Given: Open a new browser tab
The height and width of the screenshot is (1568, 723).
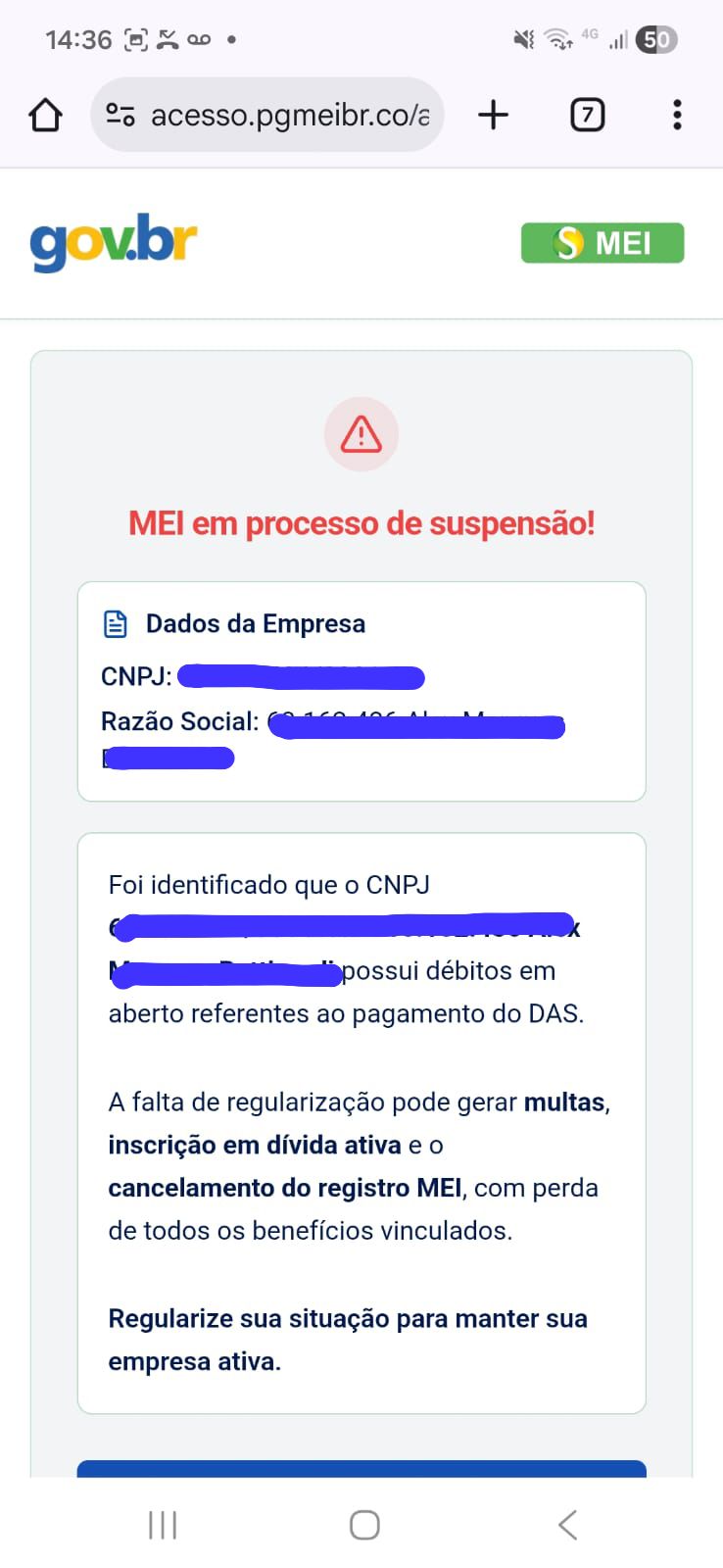Looking at the screenshot, I should click(x=494, y=116).
